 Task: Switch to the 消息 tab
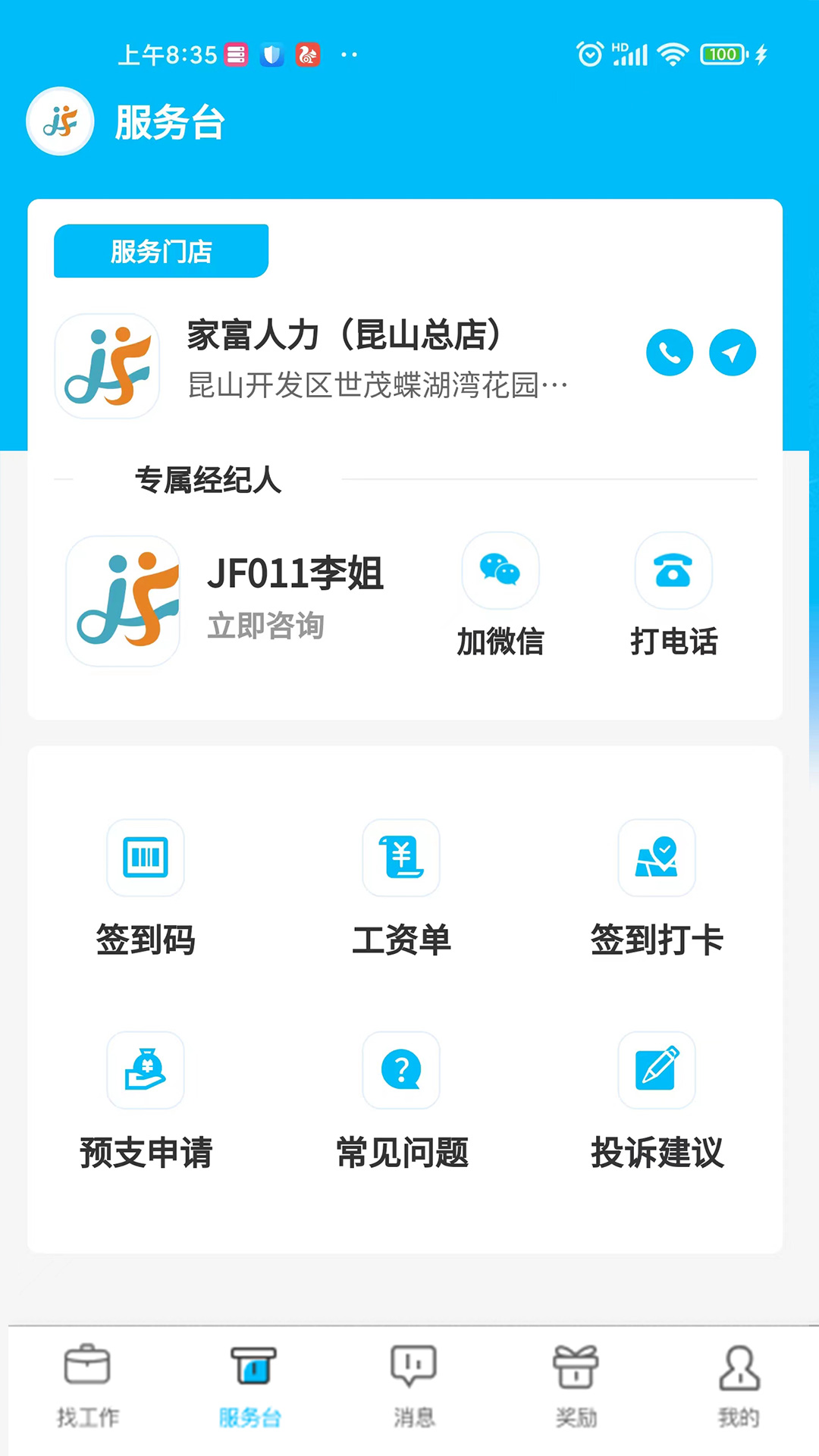413,1387
